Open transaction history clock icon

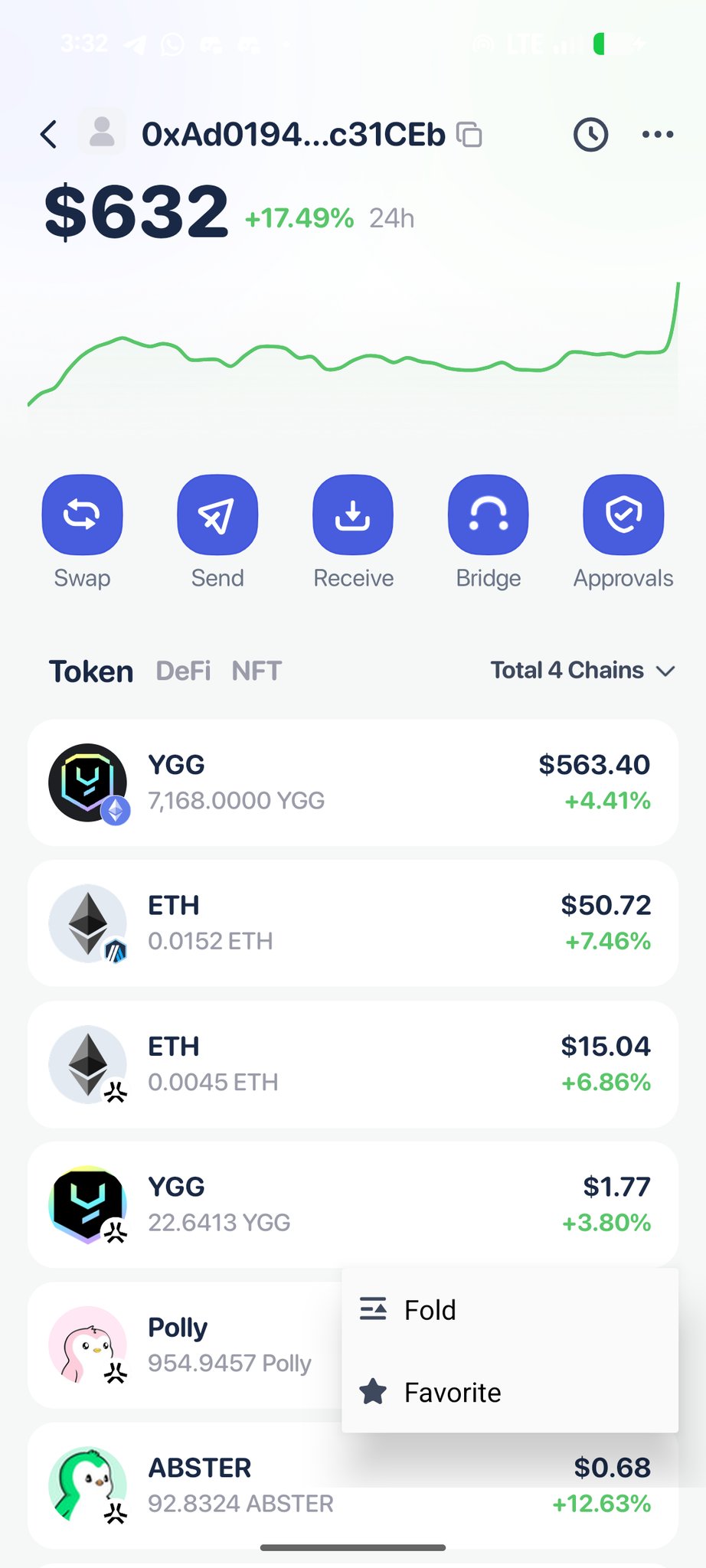[590, 135]
